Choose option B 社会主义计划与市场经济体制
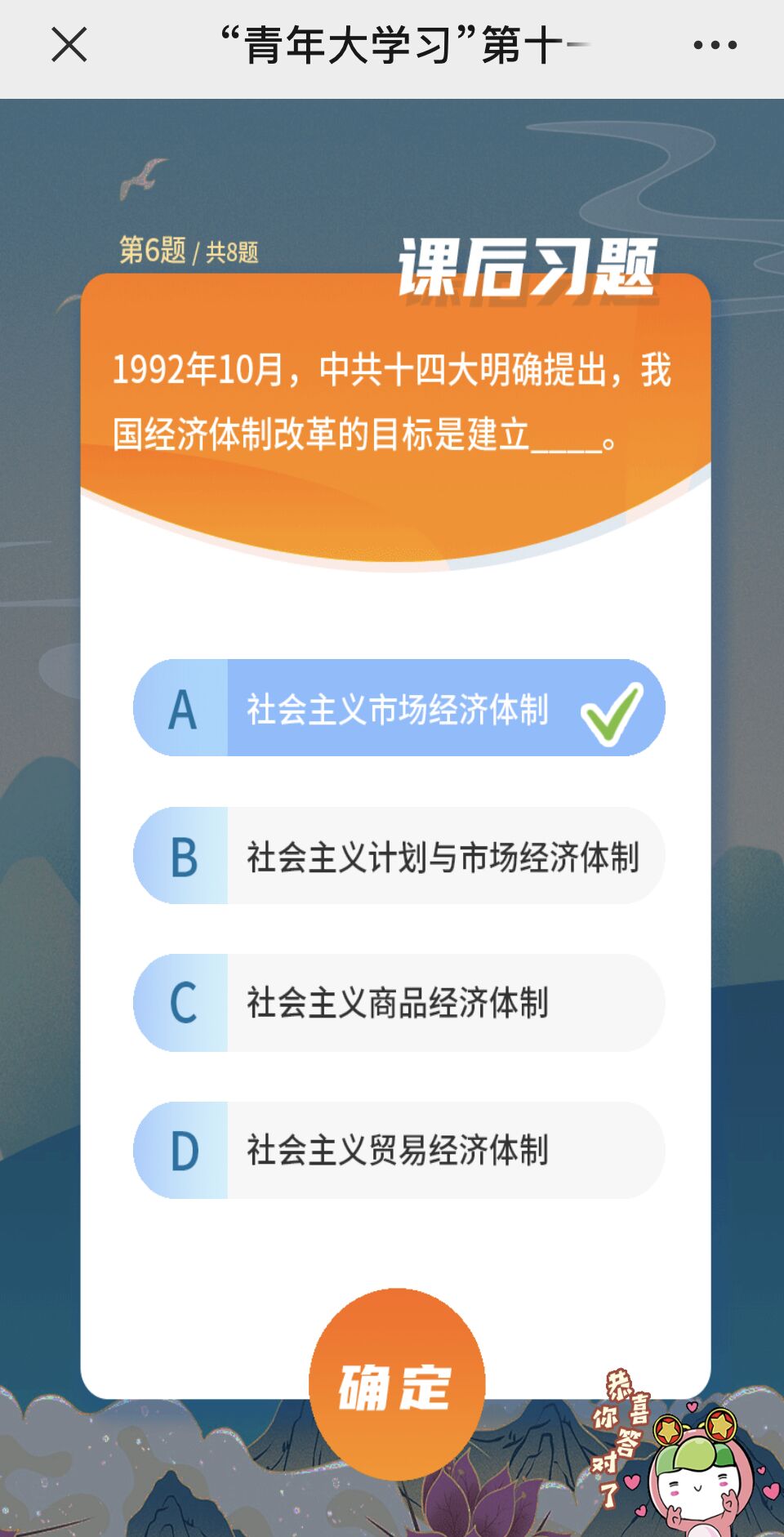Viewport: 784px width, 1537px height. click(399, 856)
